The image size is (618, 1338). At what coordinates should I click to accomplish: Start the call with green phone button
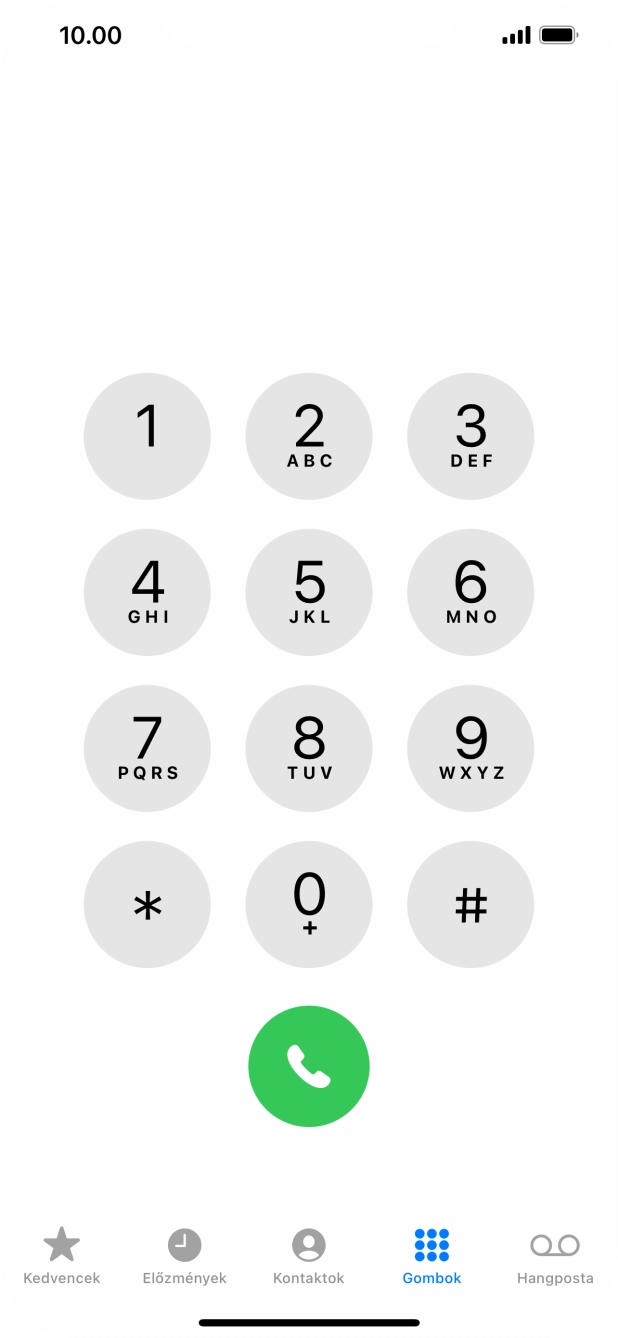click(309, 1066)
